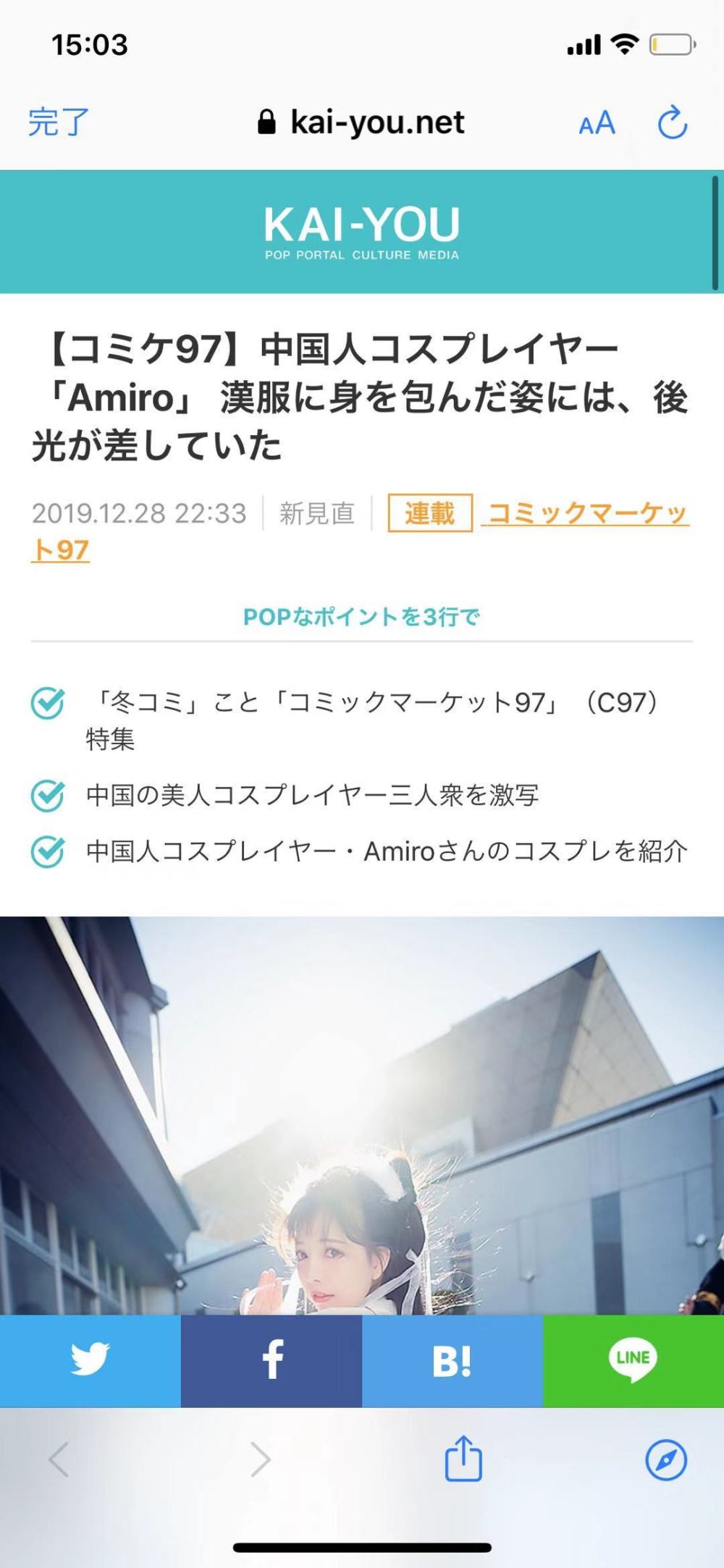Open the 連載 series tag
Image resolution: width=724 pixels, height=1568 pixels.
pos(430,513)
